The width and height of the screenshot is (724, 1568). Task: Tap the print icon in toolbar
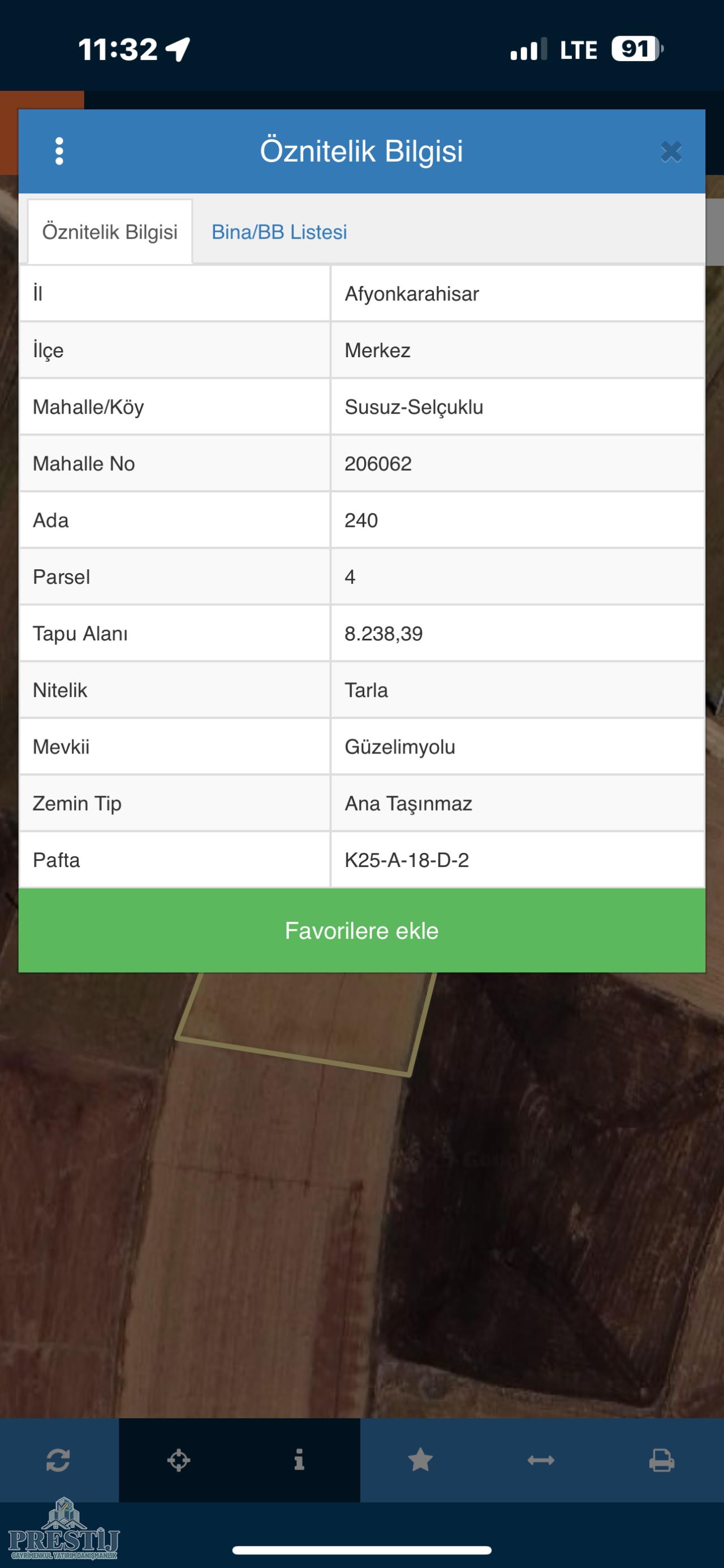click(661, 1460)
